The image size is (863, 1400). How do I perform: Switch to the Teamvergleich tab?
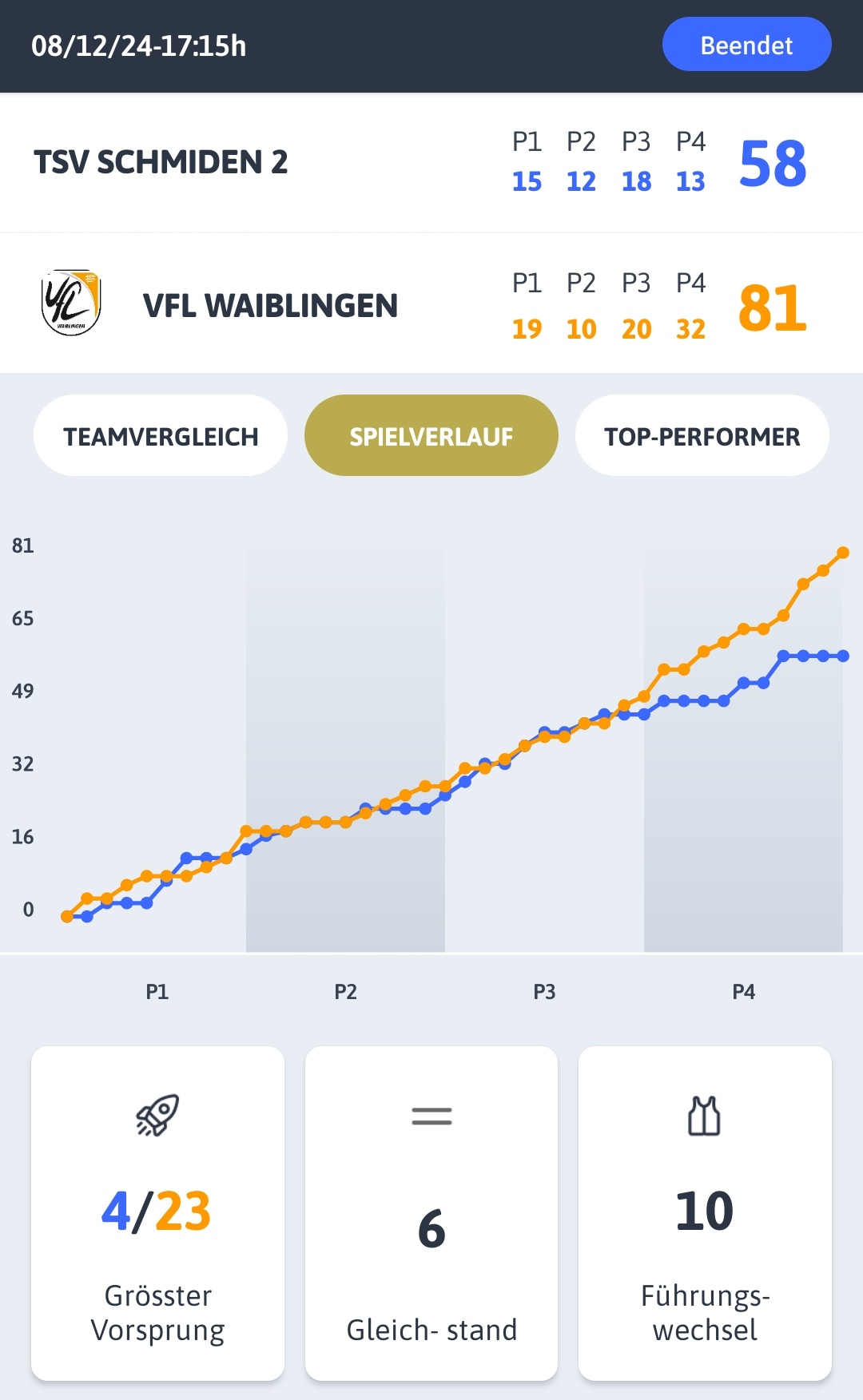[161, 436]
